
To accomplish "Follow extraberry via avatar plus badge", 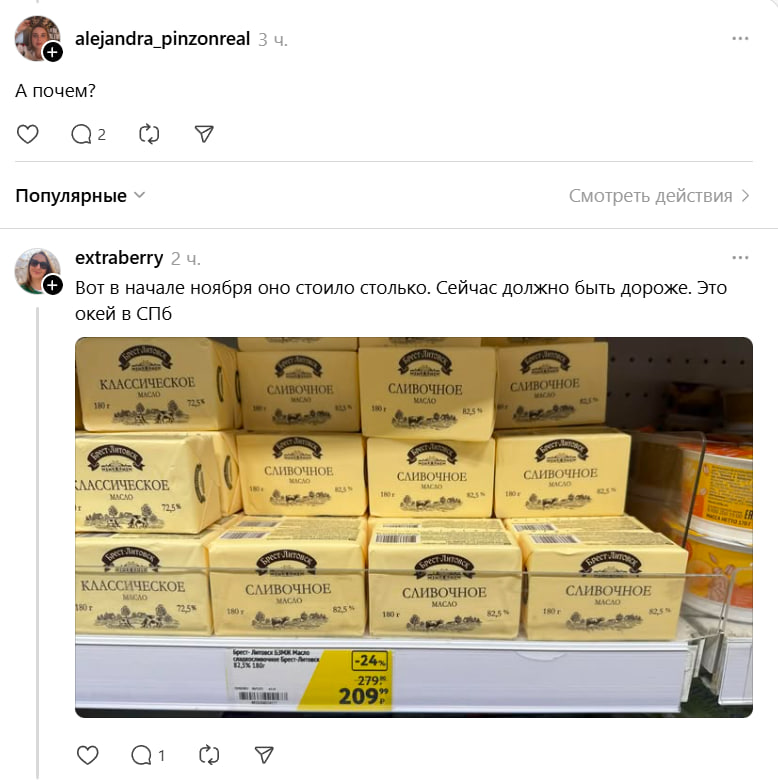I will 53,285.
